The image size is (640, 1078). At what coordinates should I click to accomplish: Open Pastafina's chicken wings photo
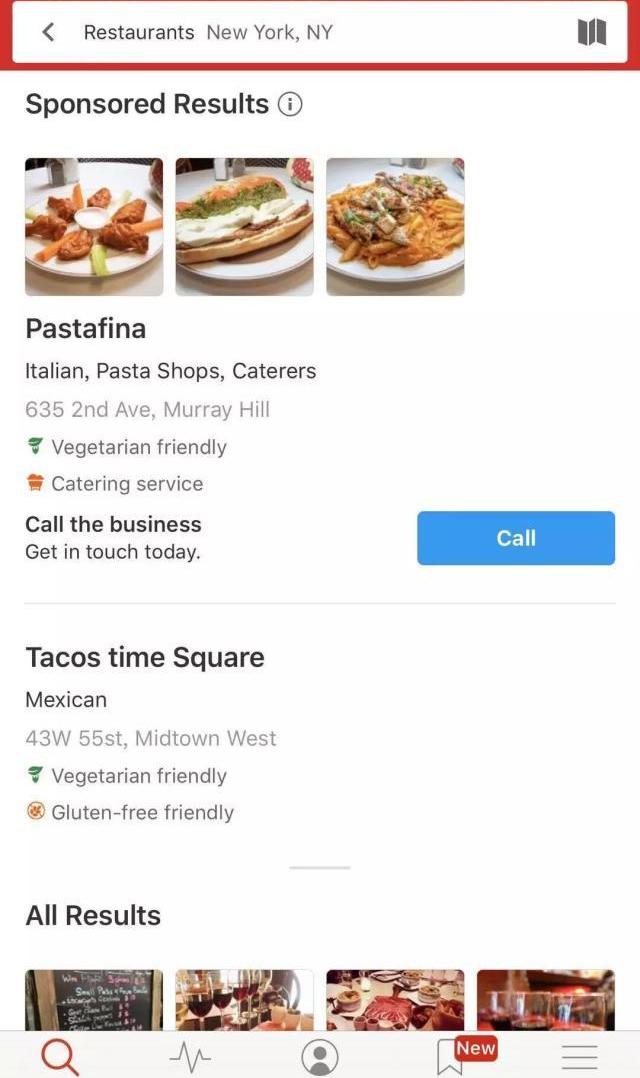pyautogui.click(x=94, y=227)
